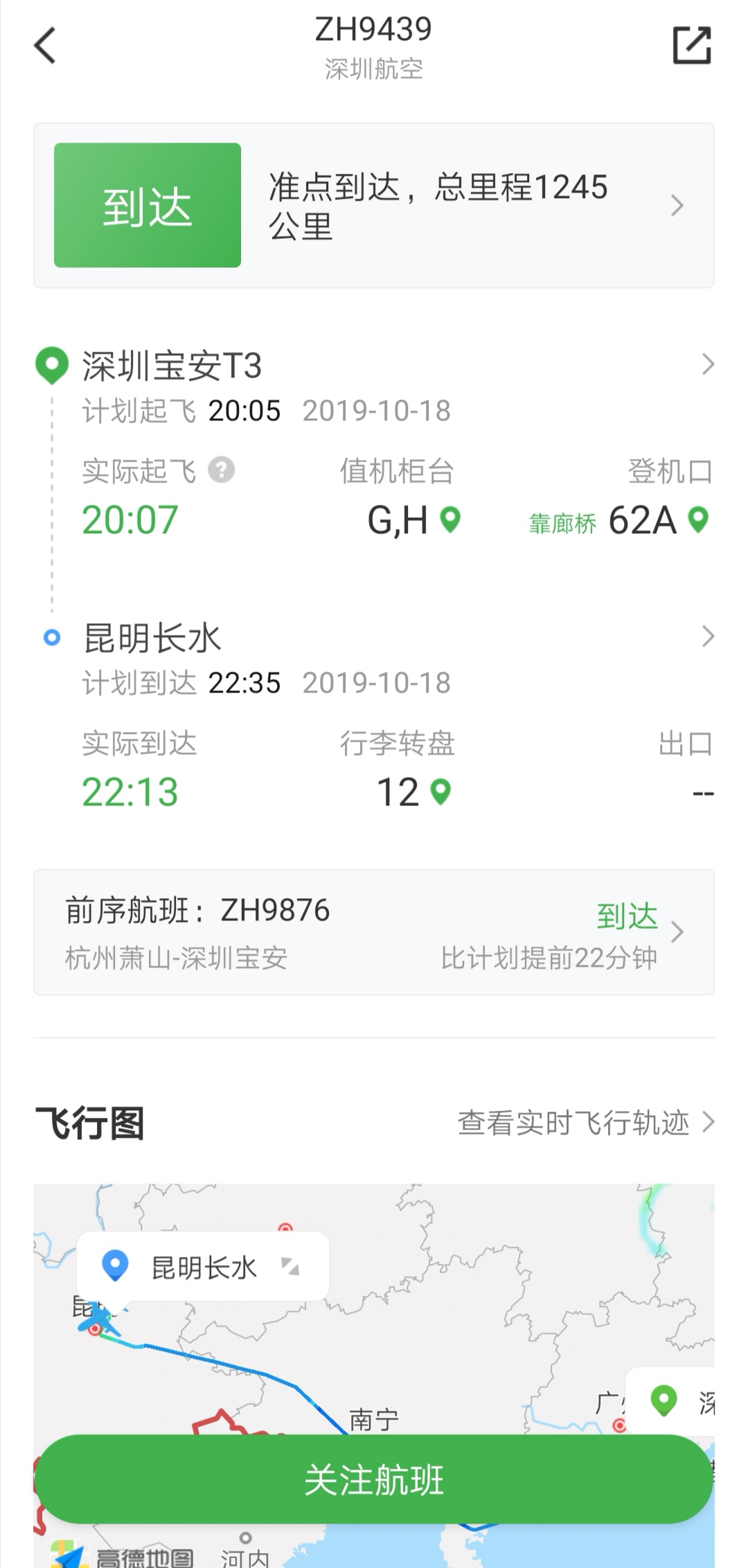This screenshot has height=1568, width=748.
Task: Open 昆明长水 arrival airport details
Action: tap(374, 637)
